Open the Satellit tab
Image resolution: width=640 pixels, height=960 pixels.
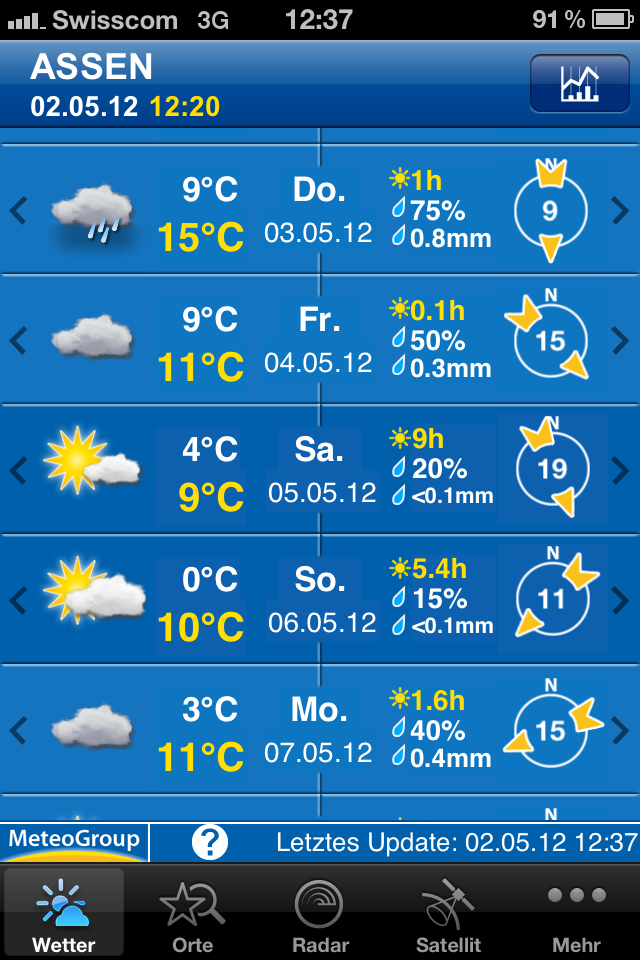click(448, 914)
